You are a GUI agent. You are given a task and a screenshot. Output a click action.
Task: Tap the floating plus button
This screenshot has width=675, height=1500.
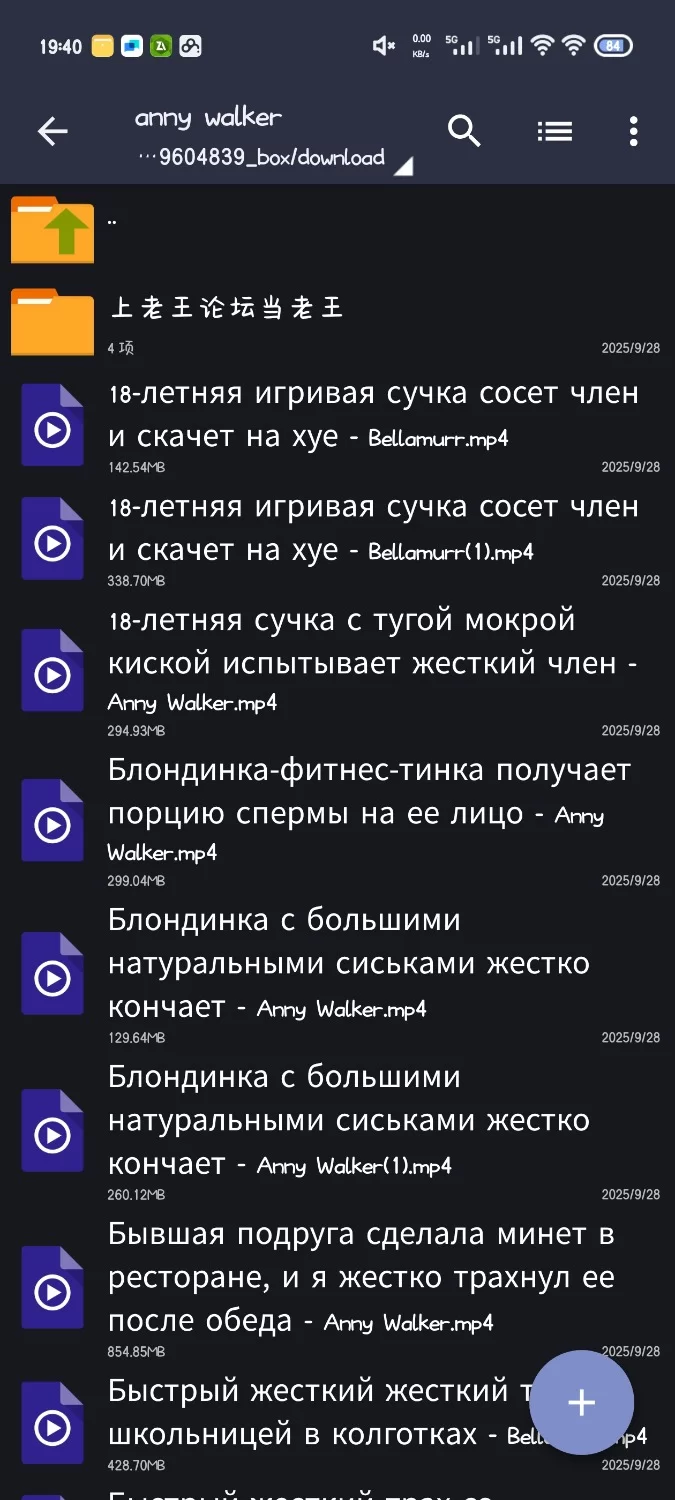(x=581, y=1402)
